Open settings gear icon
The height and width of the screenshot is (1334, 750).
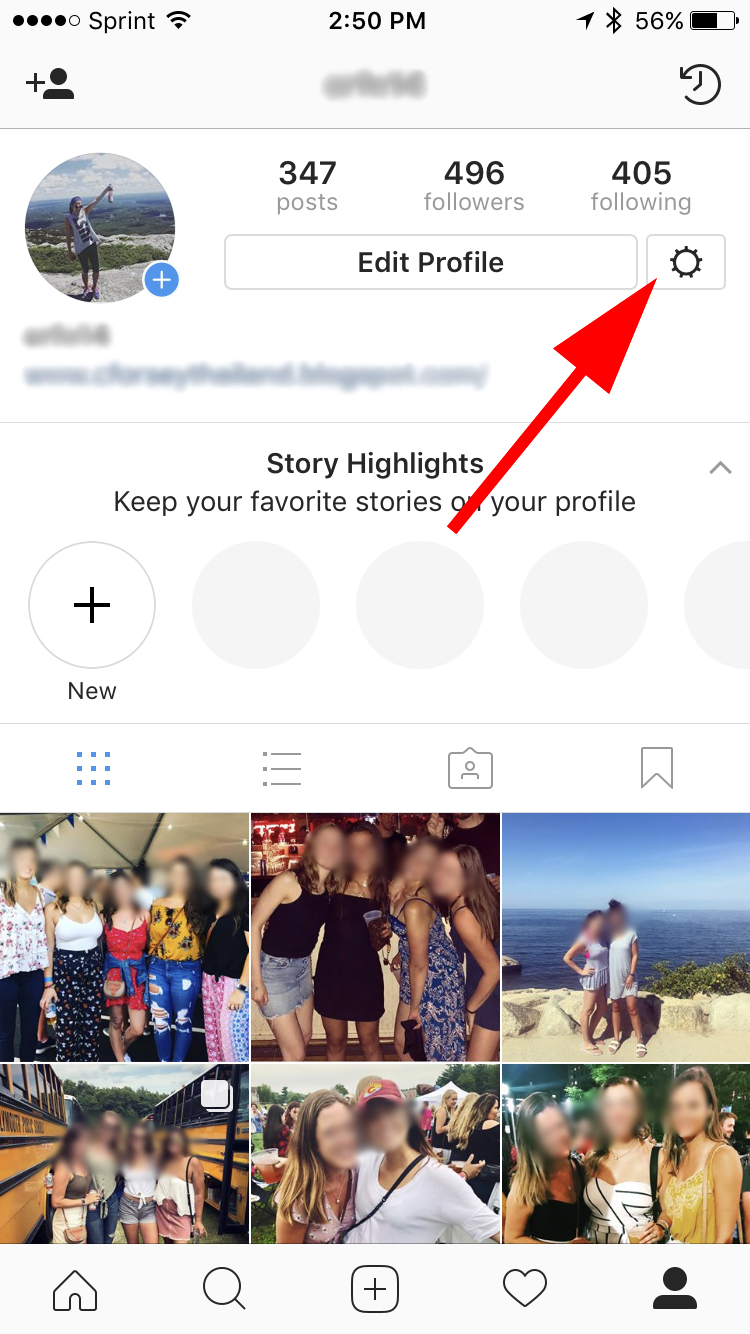point(686,262)
